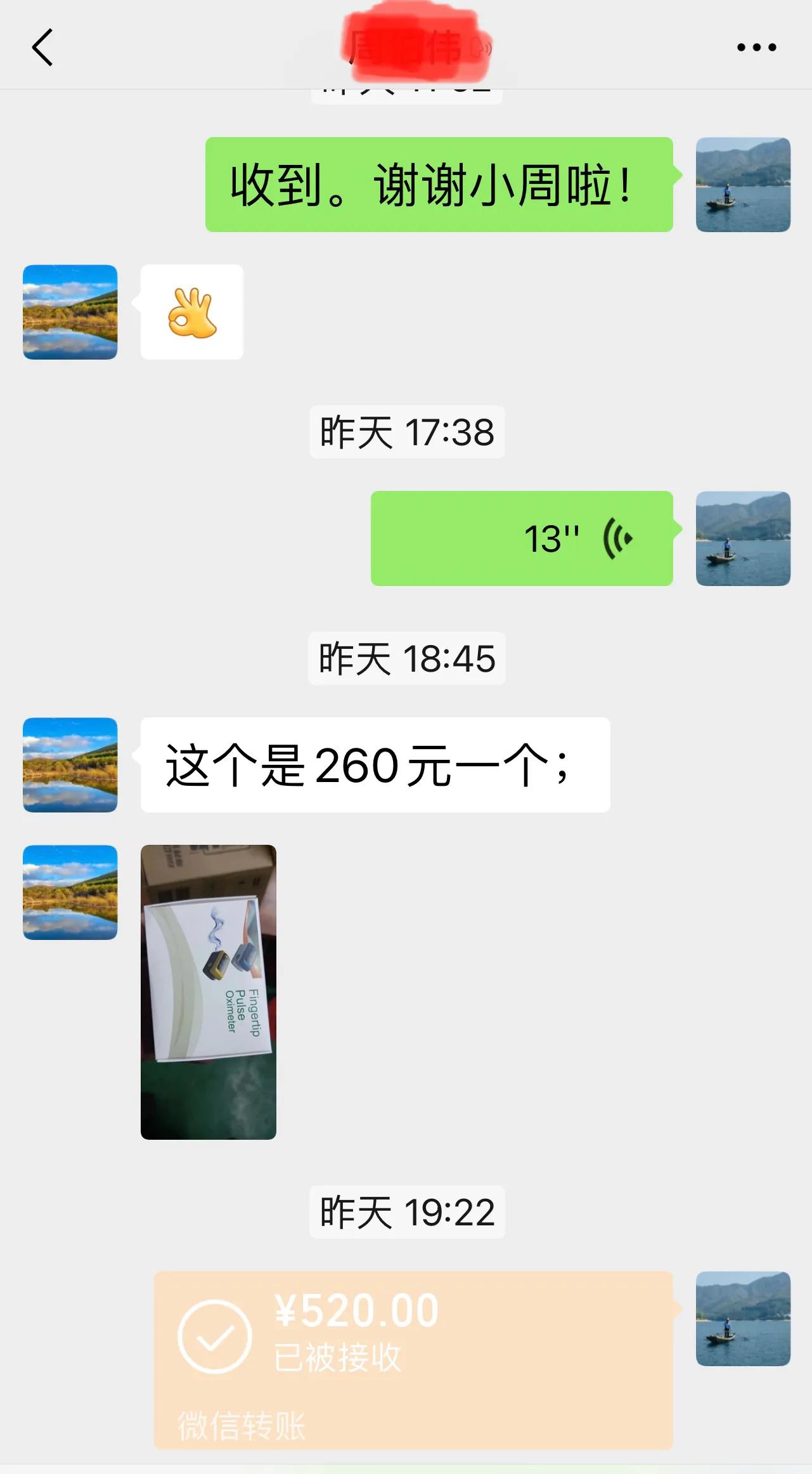The image size is (812, 1474).
Task: Tap the back arrow to exit the chat
Action: [42, 47]
